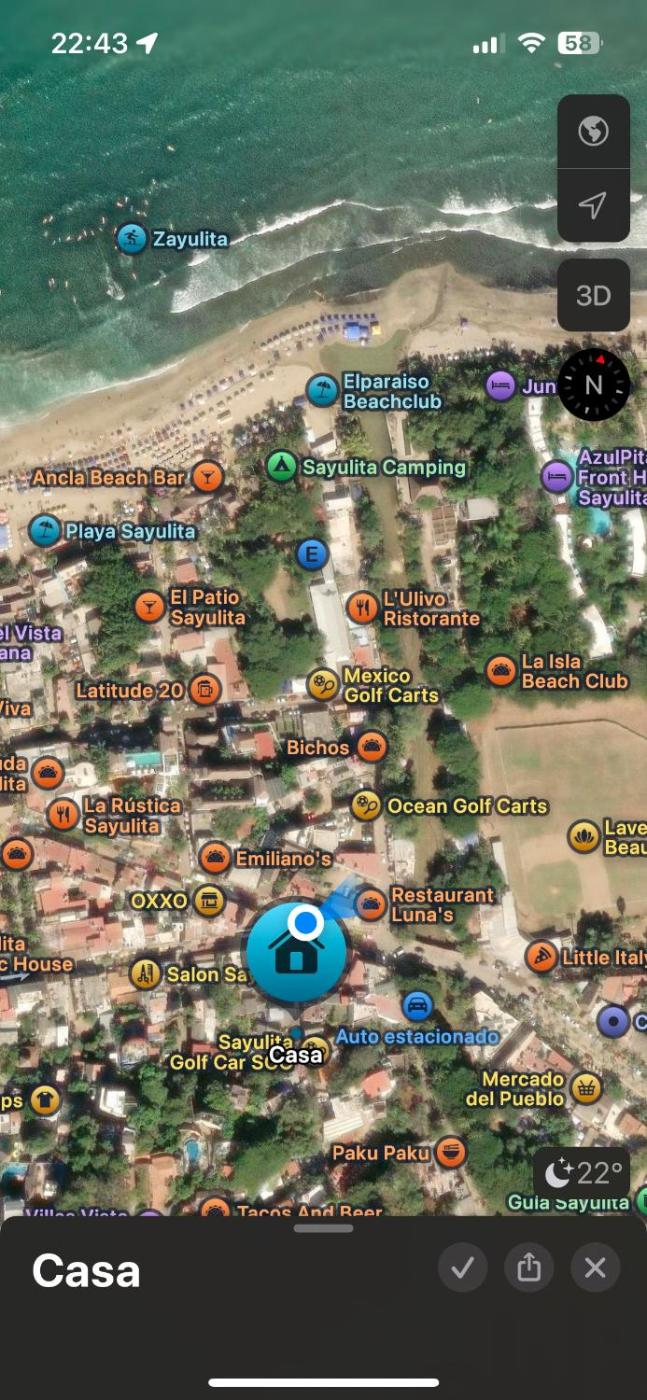This screenshot has width=647, height=1400.
Task: Open the map mode globe button
Action: [593, 131]
